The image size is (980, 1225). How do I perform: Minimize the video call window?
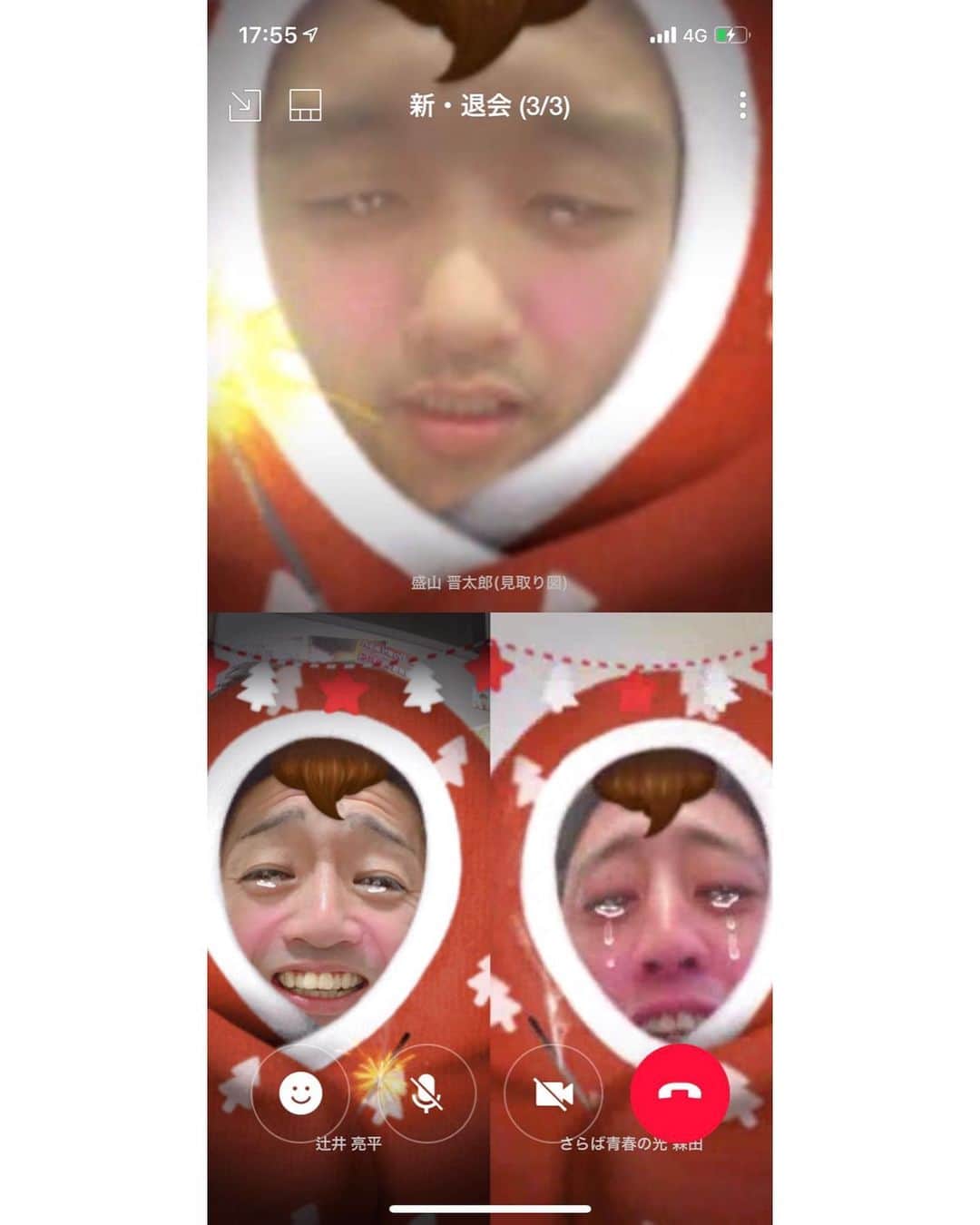tap(244, 106)
